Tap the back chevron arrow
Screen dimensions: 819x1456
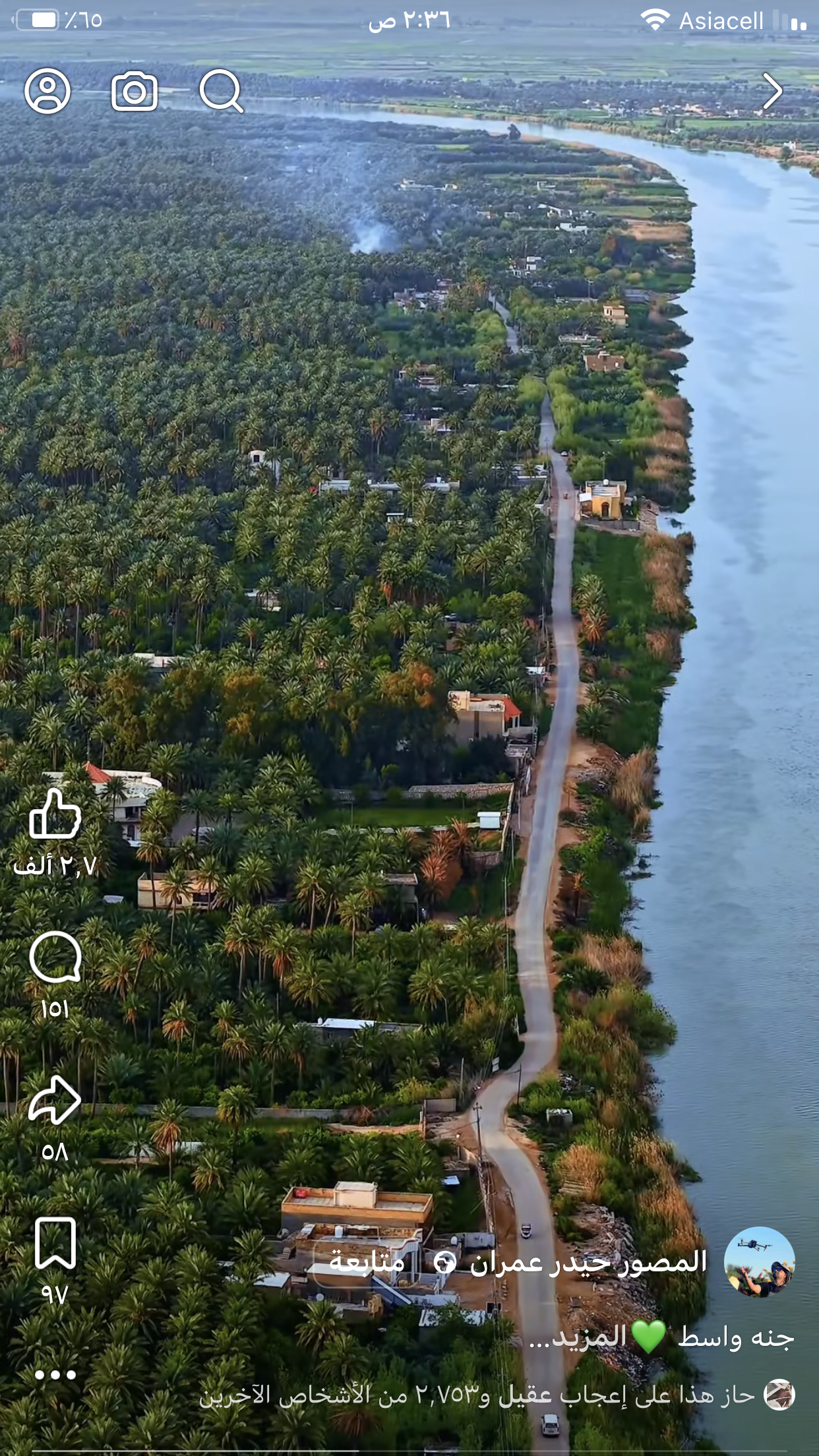772,91
